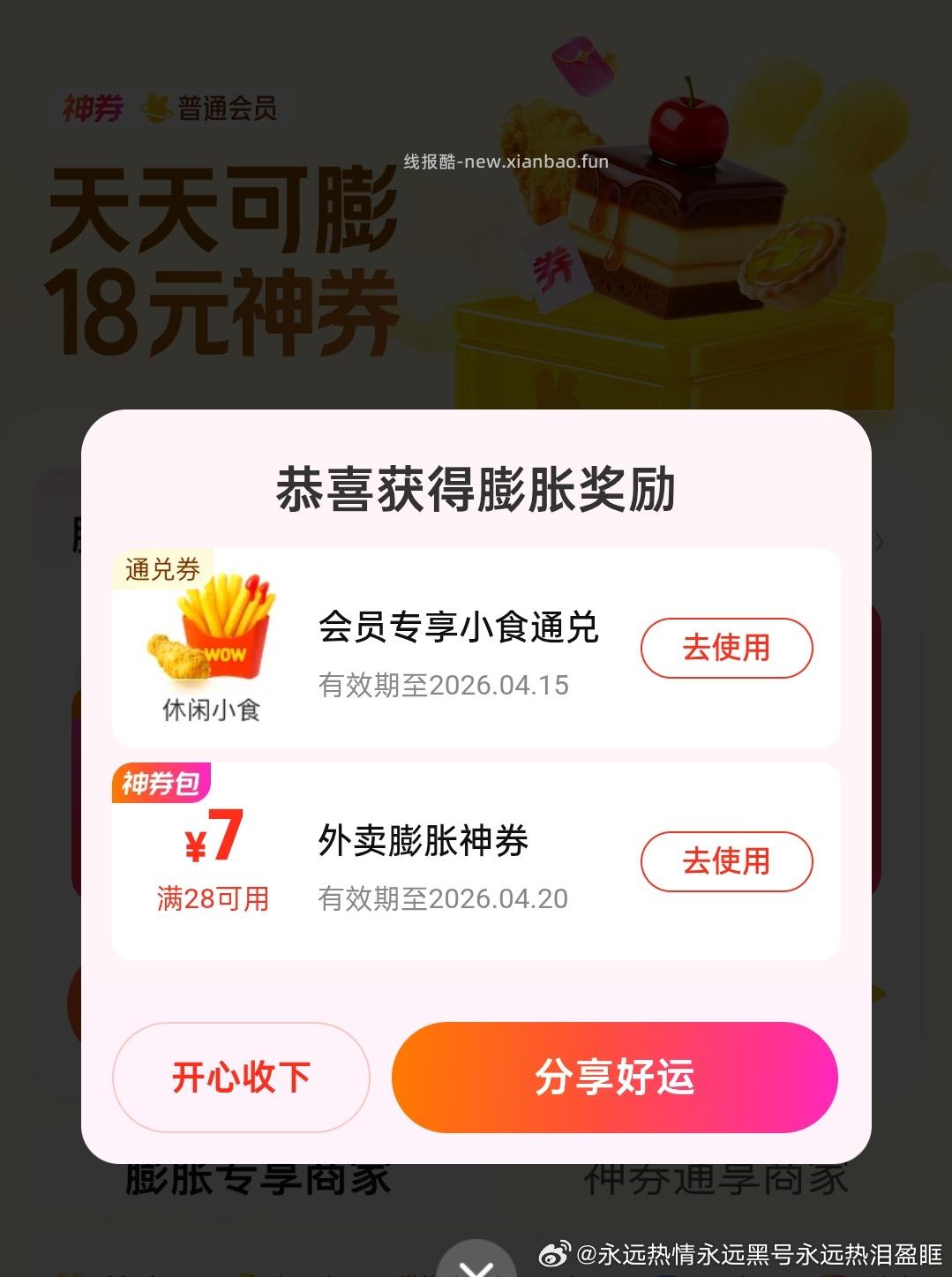Tap 去使用 on the 外卖膨胀神券 voucher

(726, 862)
